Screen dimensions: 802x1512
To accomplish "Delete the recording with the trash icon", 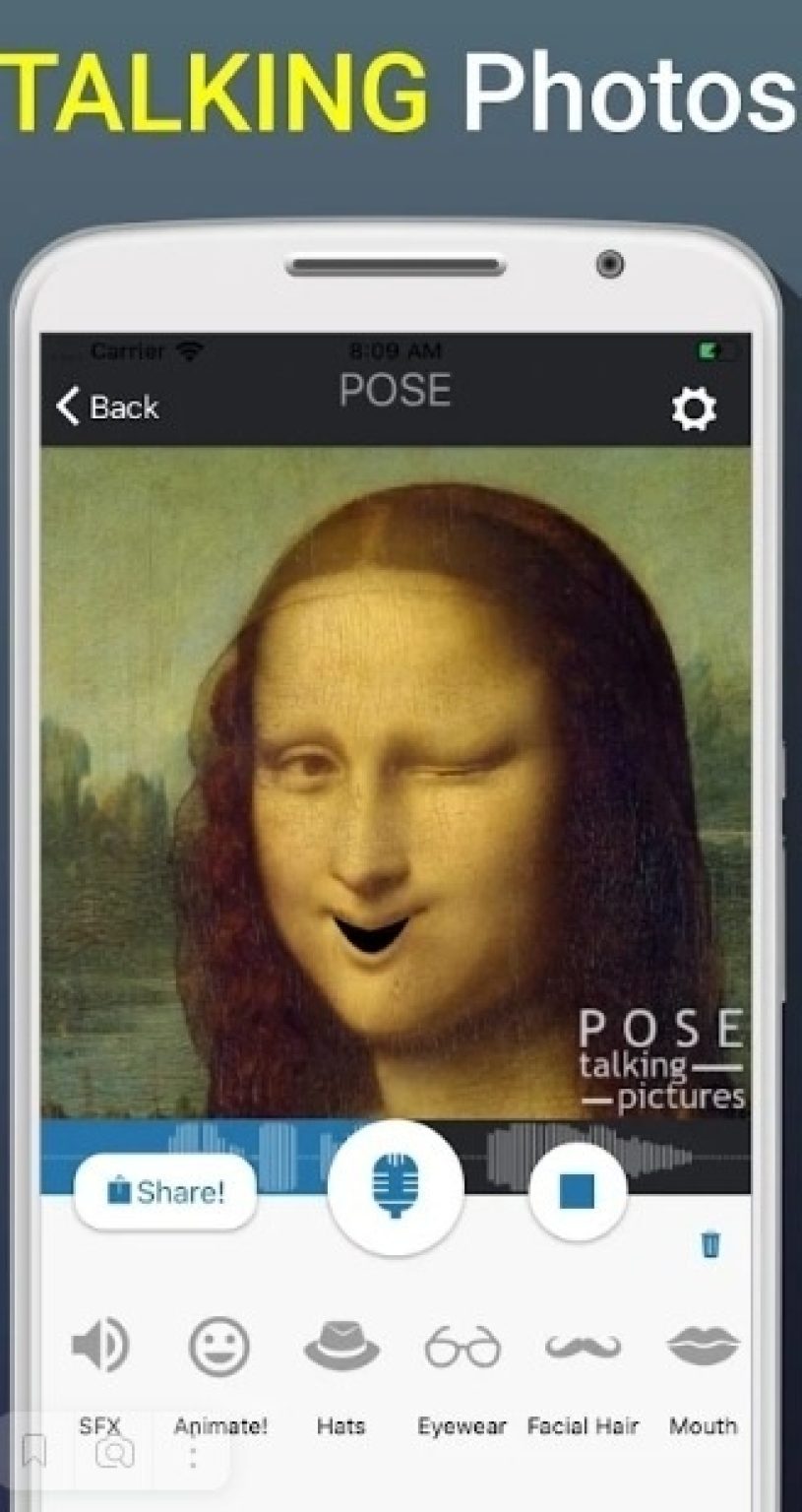I will pyautogui.click(x=711, y=1246).
